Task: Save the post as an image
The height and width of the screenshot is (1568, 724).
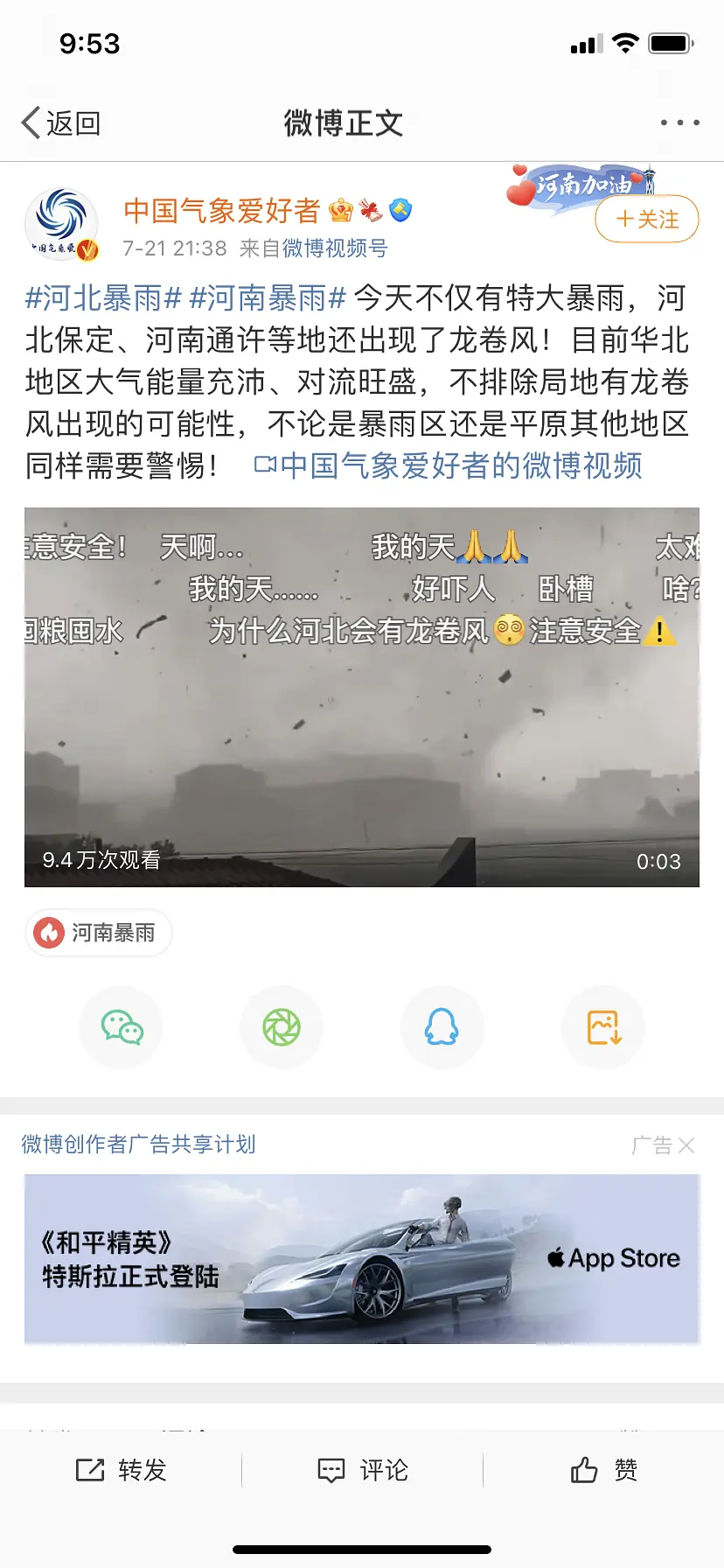Action: click(603, 1027)
